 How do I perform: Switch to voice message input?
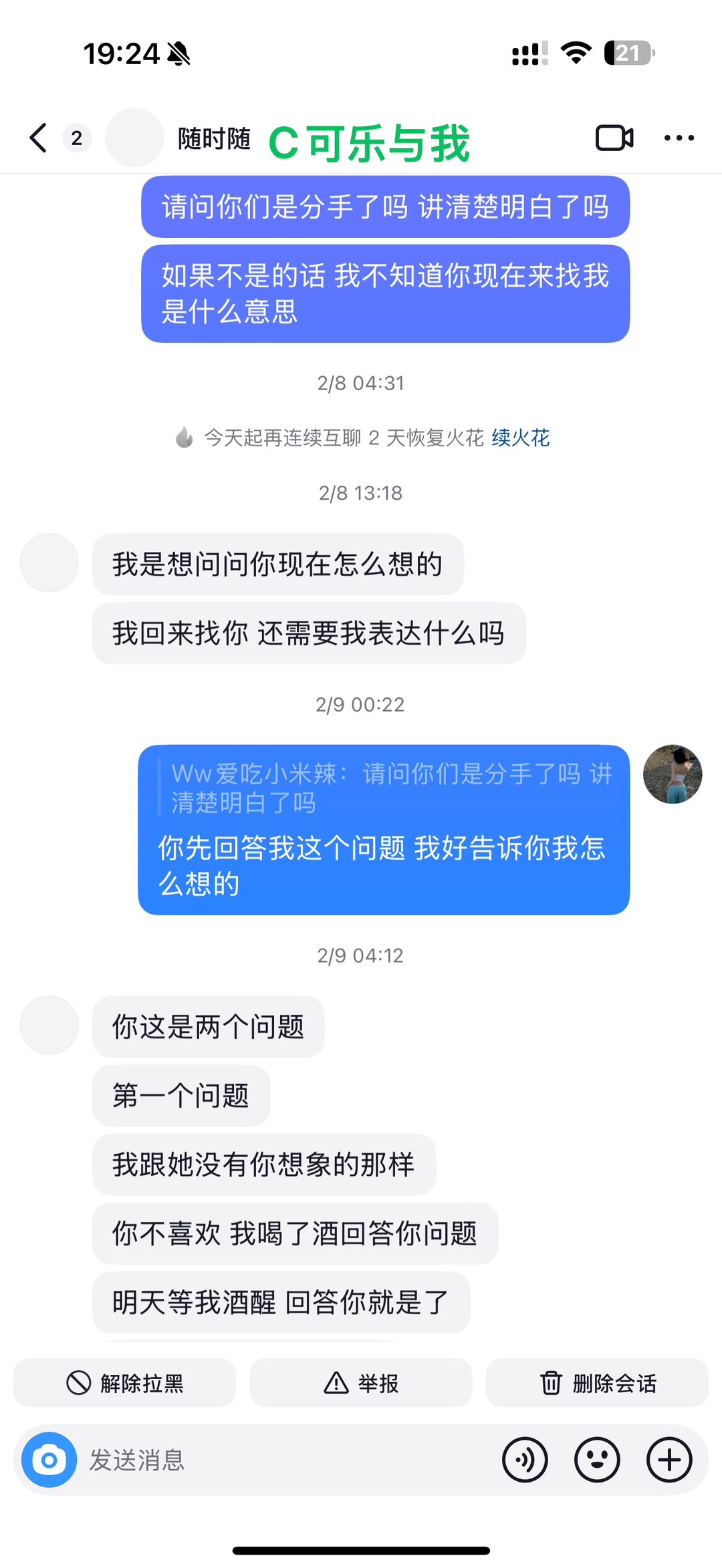(525, 1460)
